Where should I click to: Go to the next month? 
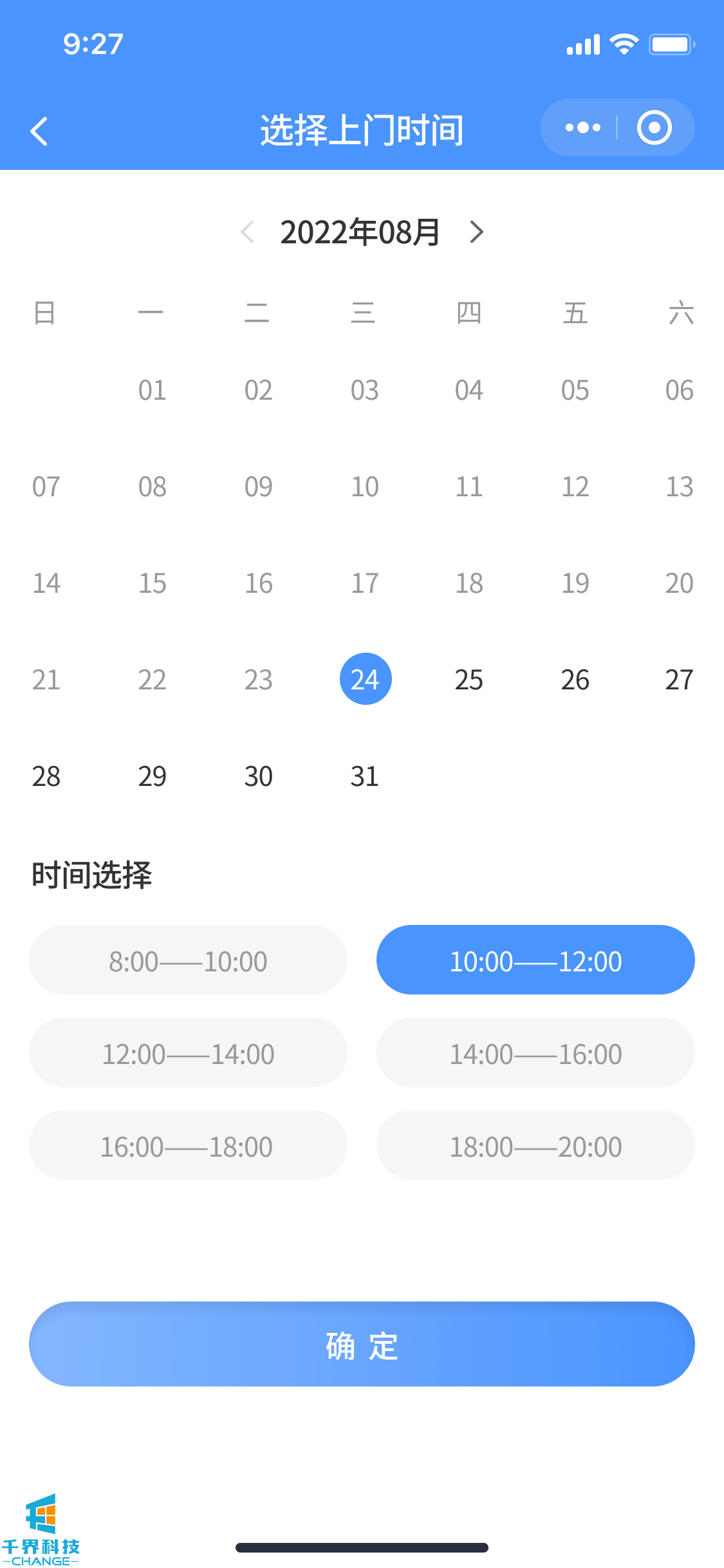[x=476, y=232]
